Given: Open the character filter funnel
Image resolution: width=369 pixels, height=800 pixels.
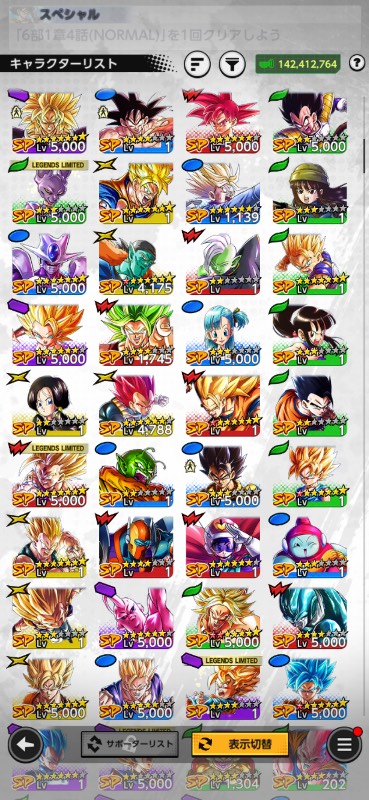Looking at the screenshot, I should (x=232, y=64).
